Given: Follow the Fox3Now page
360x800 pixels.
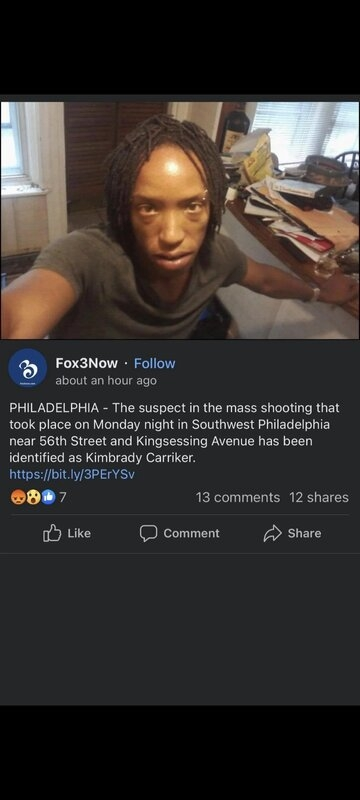Looking at the screenshot, I should click(155, 363).
